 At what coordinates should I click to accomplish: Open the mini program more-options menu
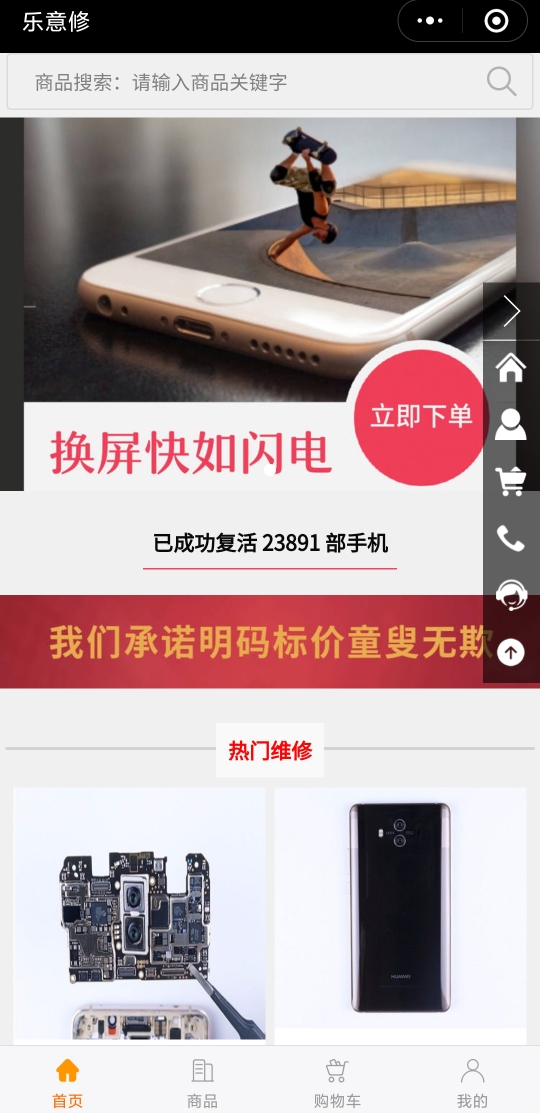pyautogui.click(x=430, y=21)
